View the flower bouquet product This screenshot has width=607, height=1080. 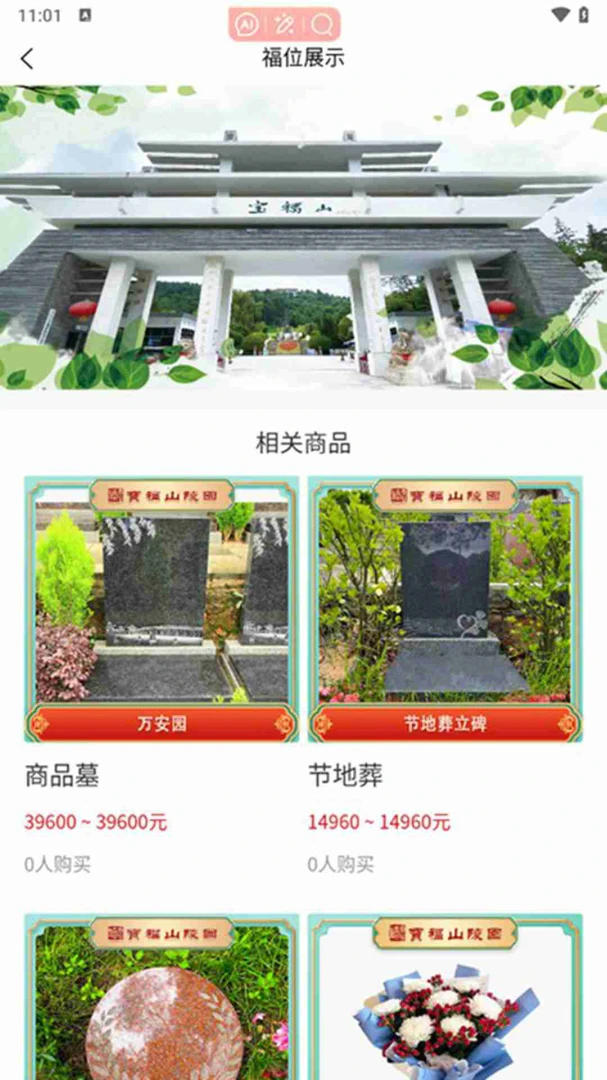pyautogui.click(x=445, y=997)
